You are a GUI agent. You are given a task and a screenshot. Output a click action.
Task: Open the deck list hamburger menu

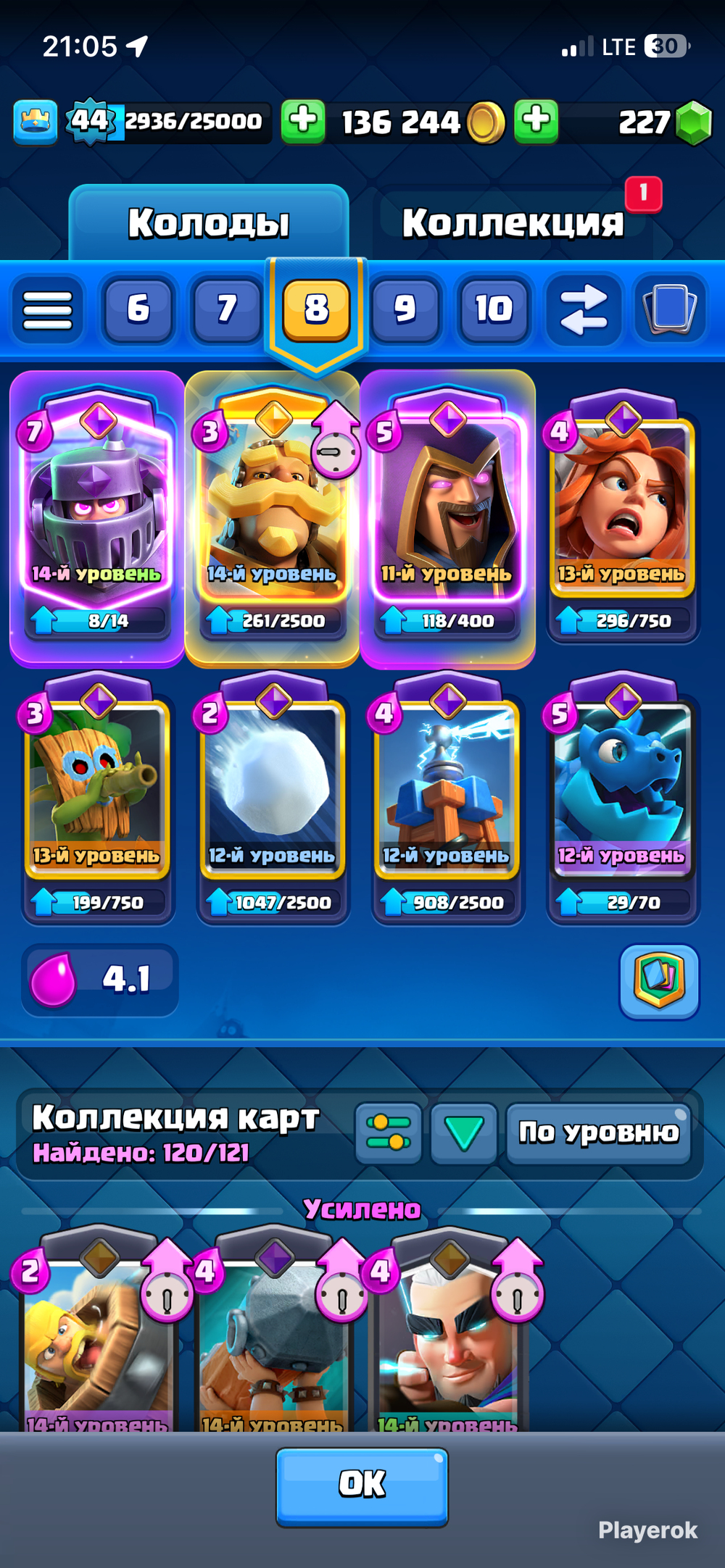pyautogui.click(x=48, y=310)
